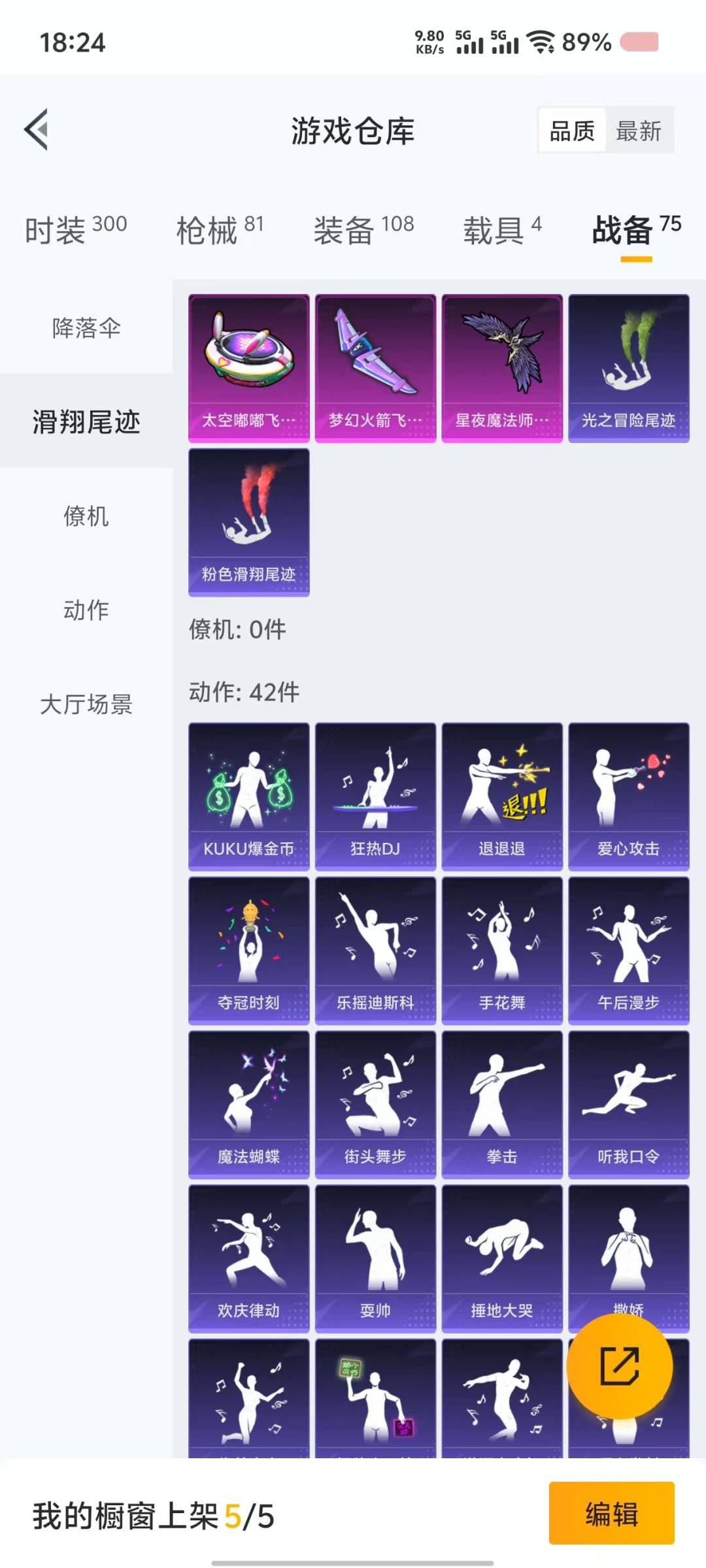
Task: View the 狂热DJ emote
Action: pyautogui.click(x=375, y=796)
